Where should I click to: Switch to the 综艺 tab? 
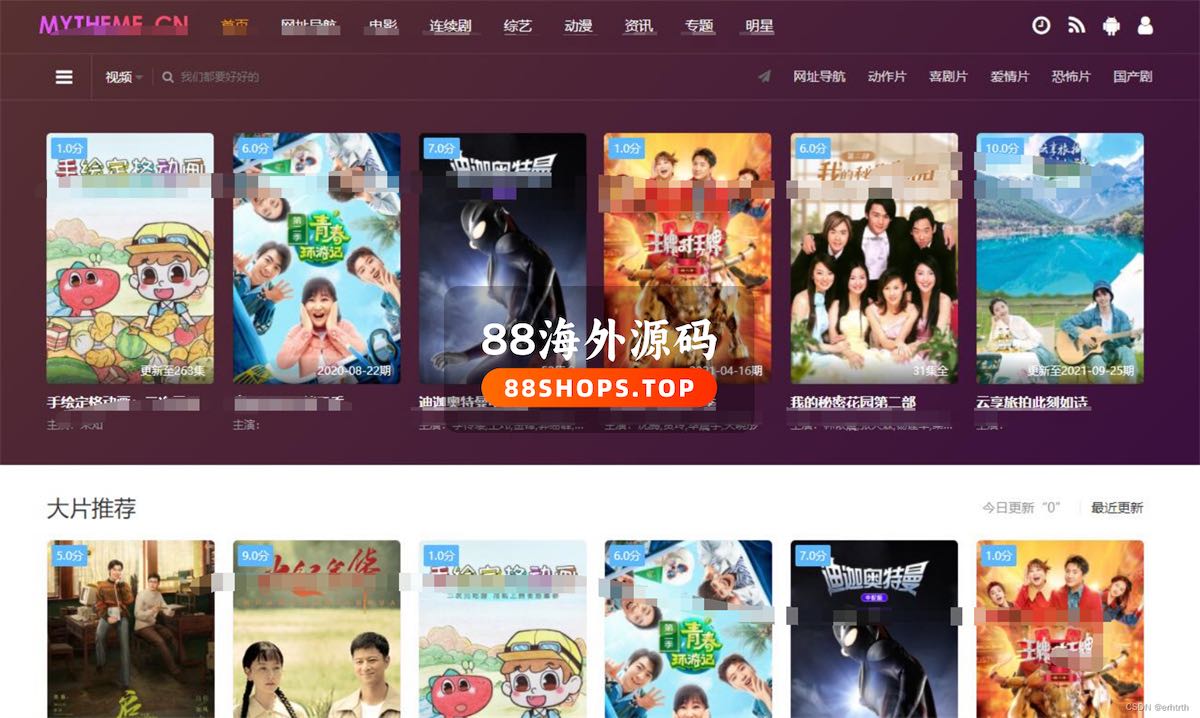pyautogui.click(x=517, y=26)
